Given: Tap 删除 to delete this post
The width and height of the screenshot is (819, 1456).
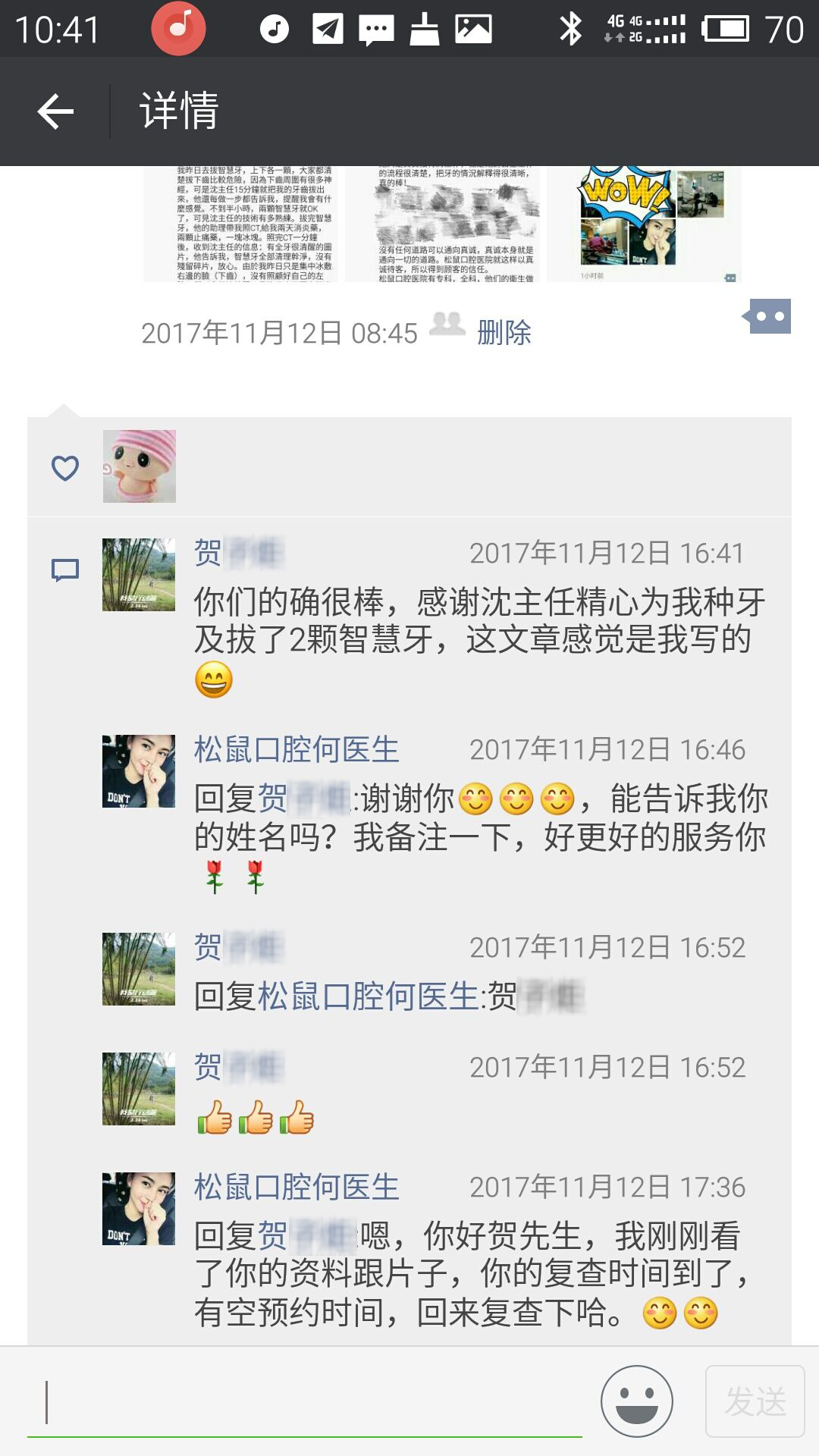Looking at the screenshot, I should (504, 333).
